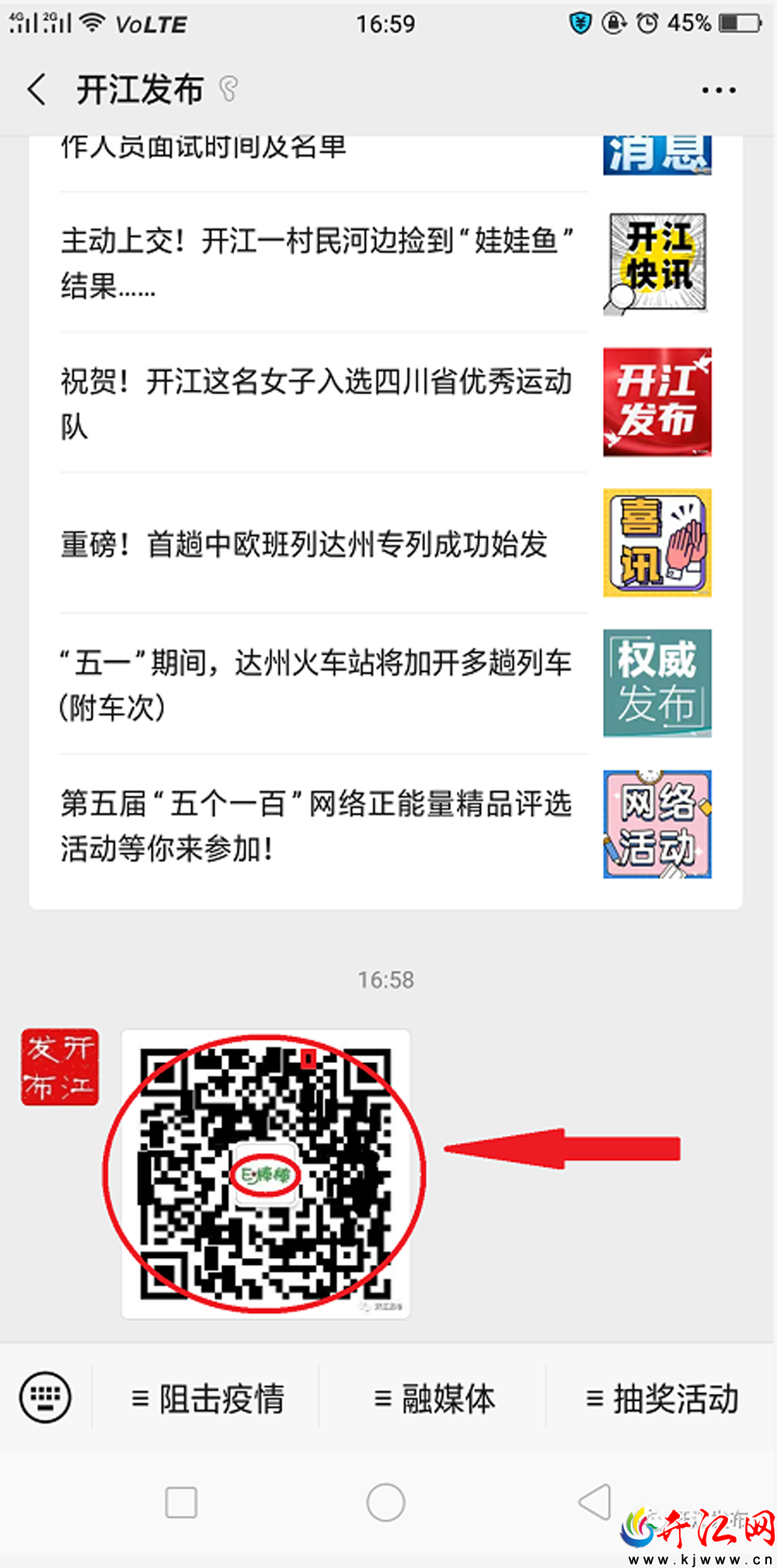The height and width of the screenshot is (1568, 777).
Task: Expand the 抽奖活动 menu
Action: point(662,1399)
